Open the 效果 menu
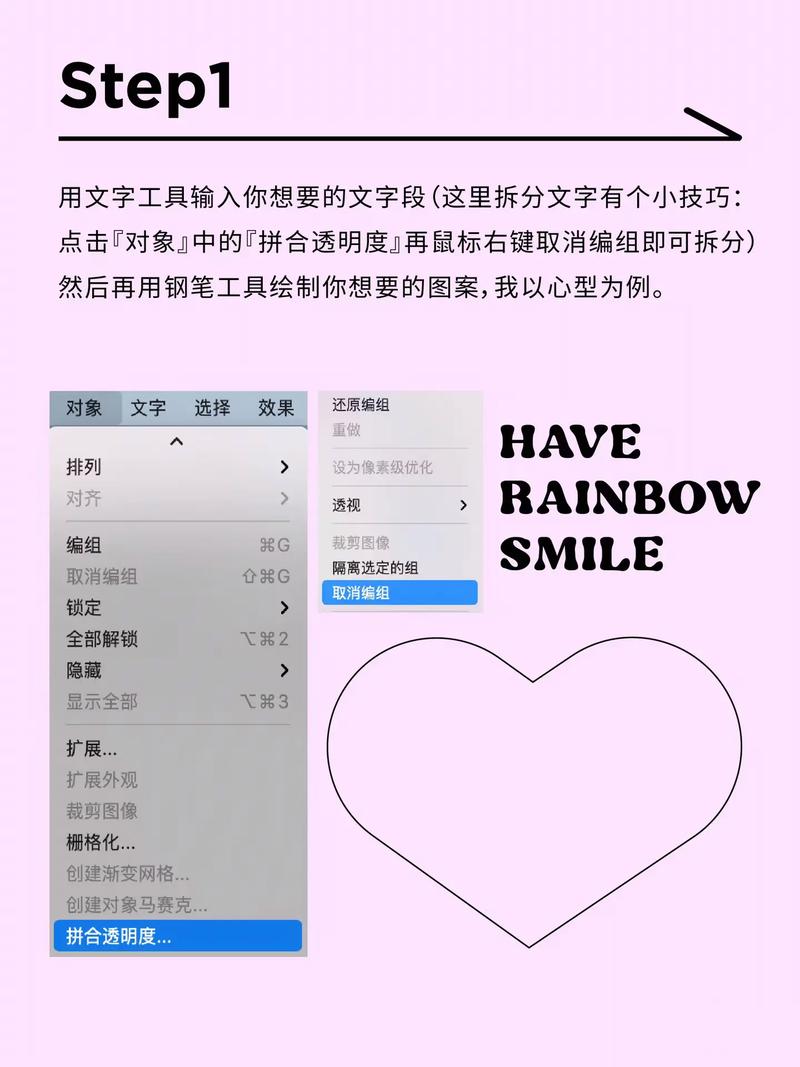 point(276,408)
